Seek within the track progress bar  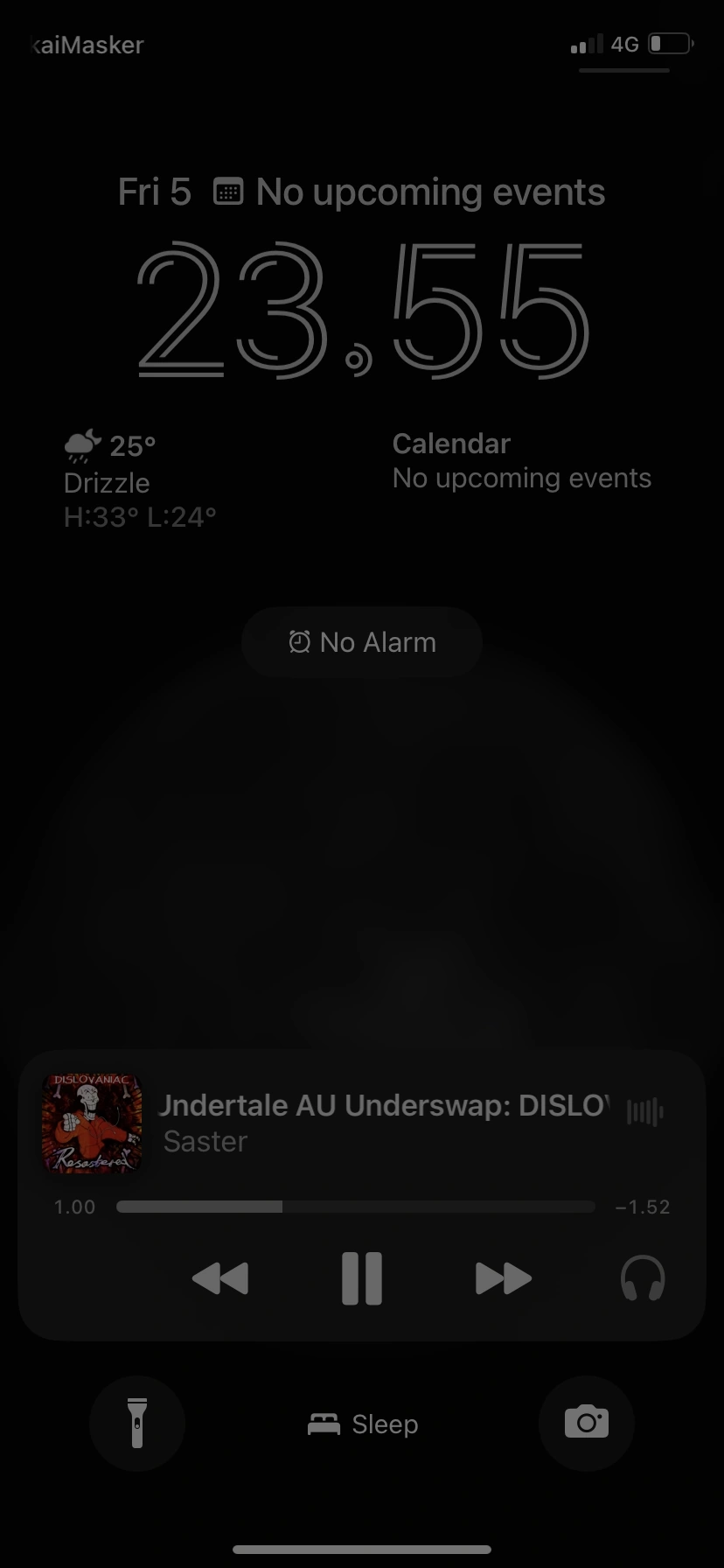(x=355, y=1207)
